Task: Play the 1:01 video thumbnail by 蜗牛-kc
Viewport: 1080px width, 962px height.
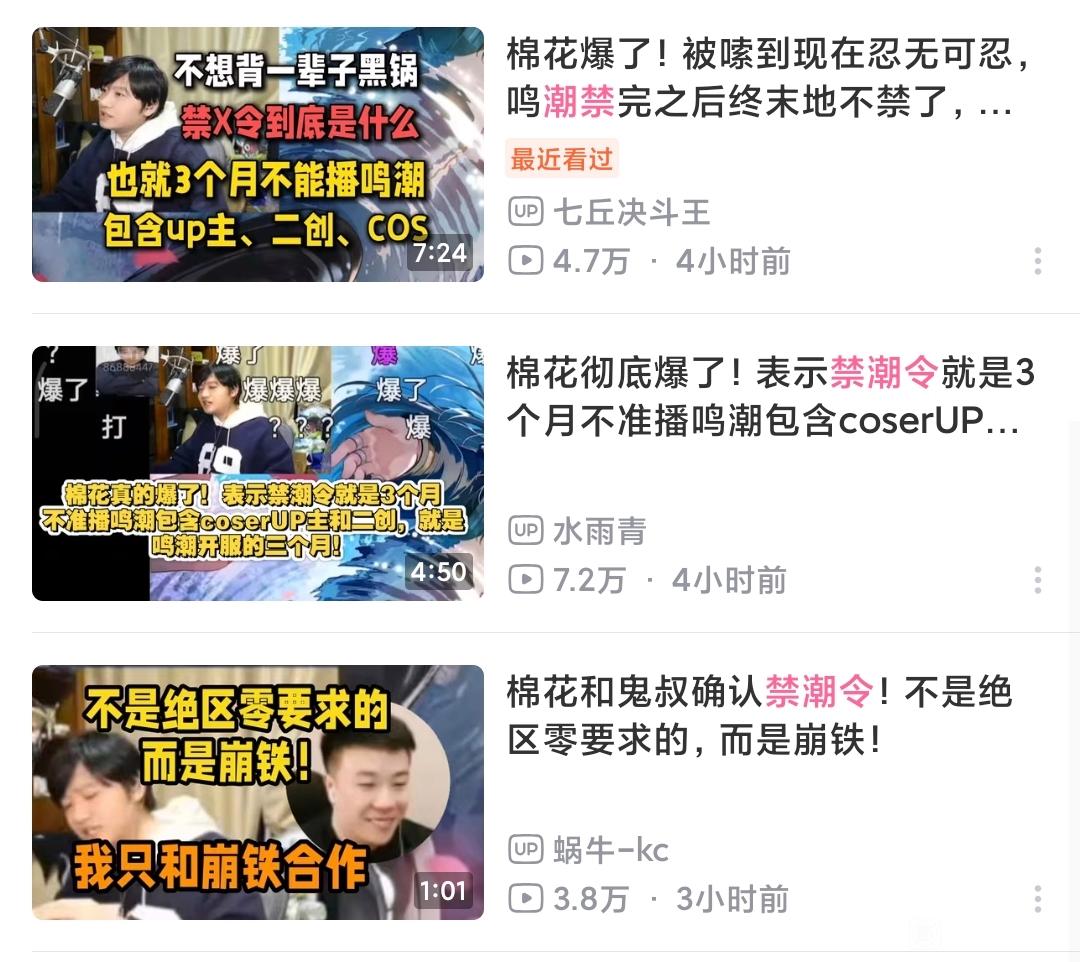Action: pyautogui.click(x=258, y=792)
